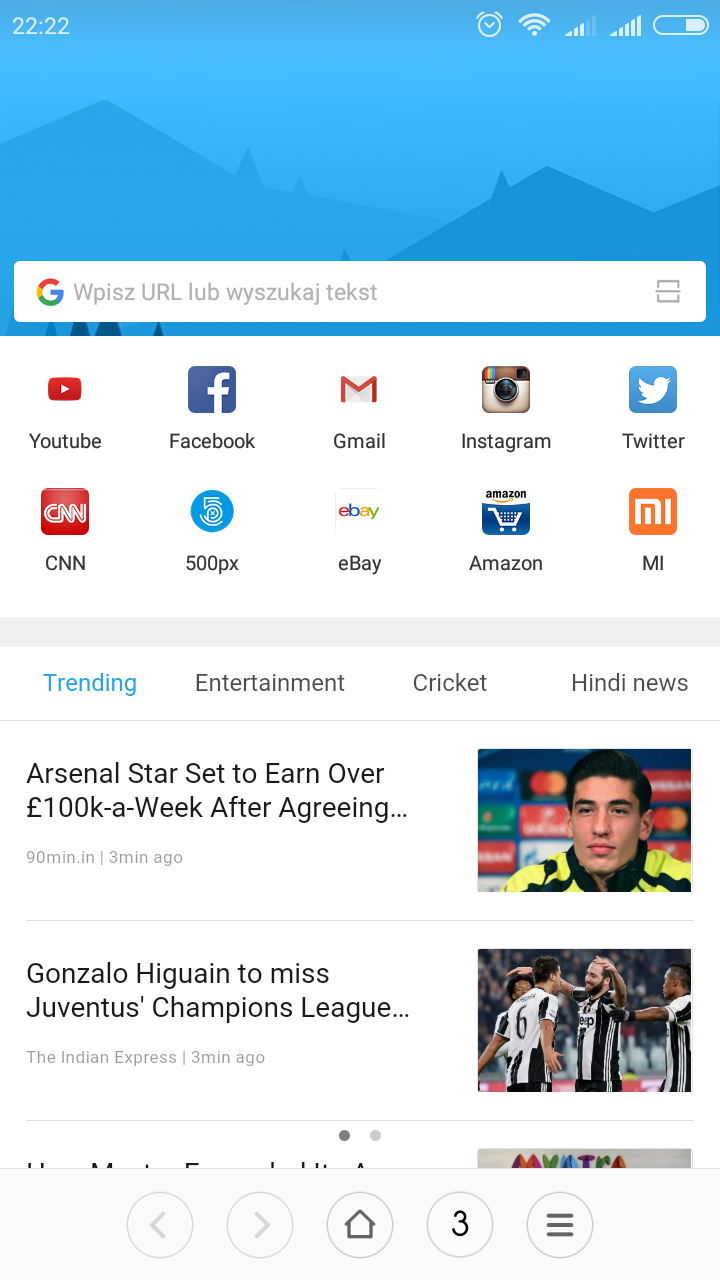Image resolution: width=720 pixels, height=1280 pixels.
Task: Read the Arsenal Star article
Action: click(x=218, y=790)
